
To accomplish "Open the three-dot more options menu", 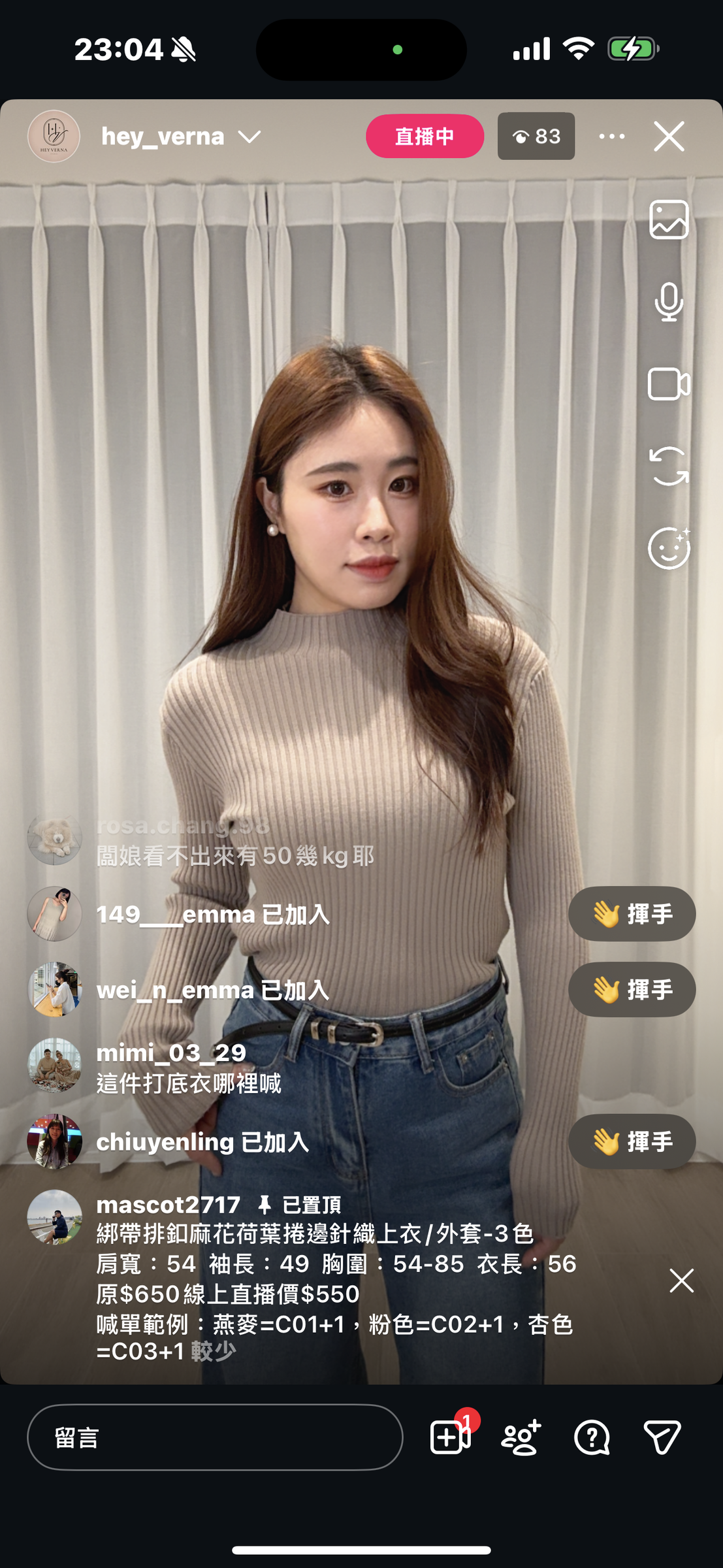I will [x=611, y=137].
